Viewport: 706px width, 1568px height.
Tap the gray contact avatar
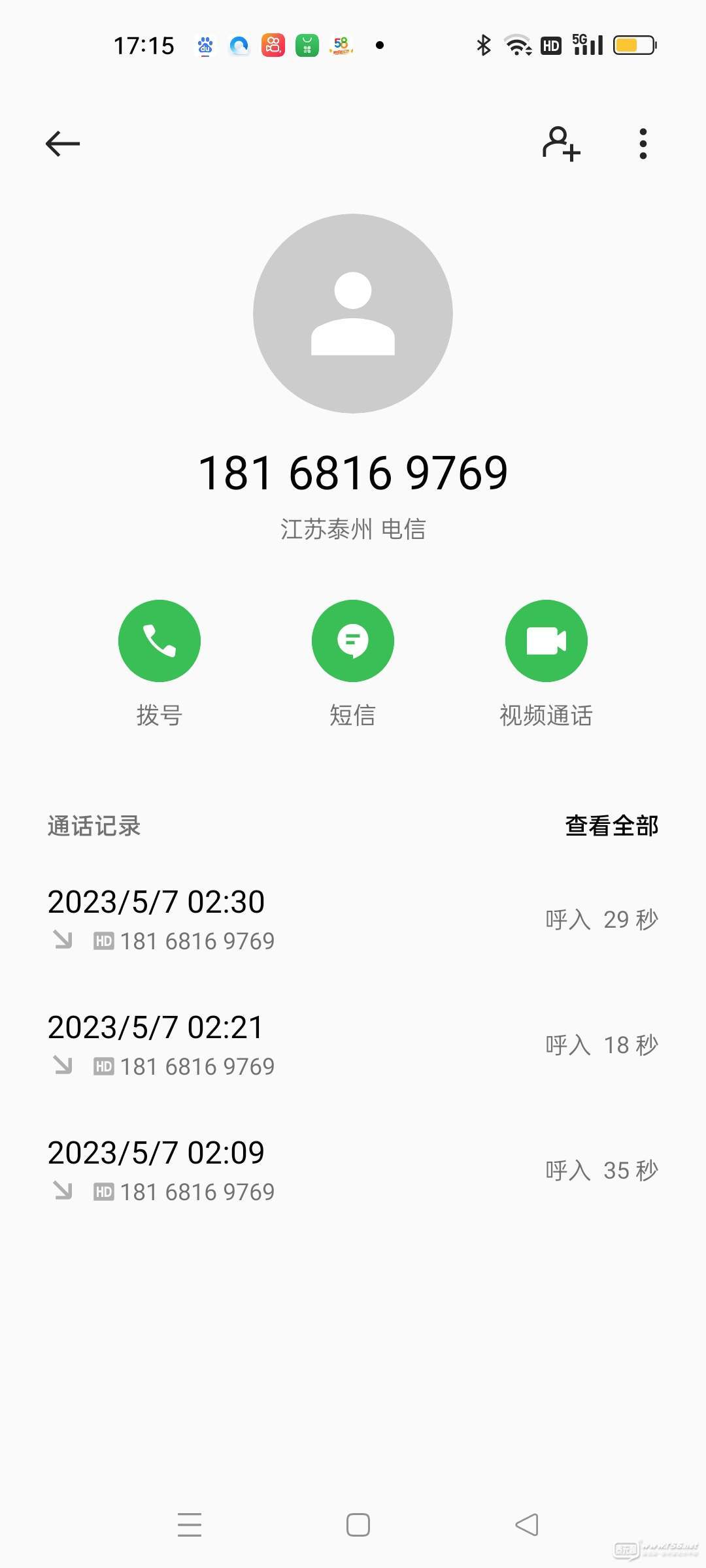[353, 314]
